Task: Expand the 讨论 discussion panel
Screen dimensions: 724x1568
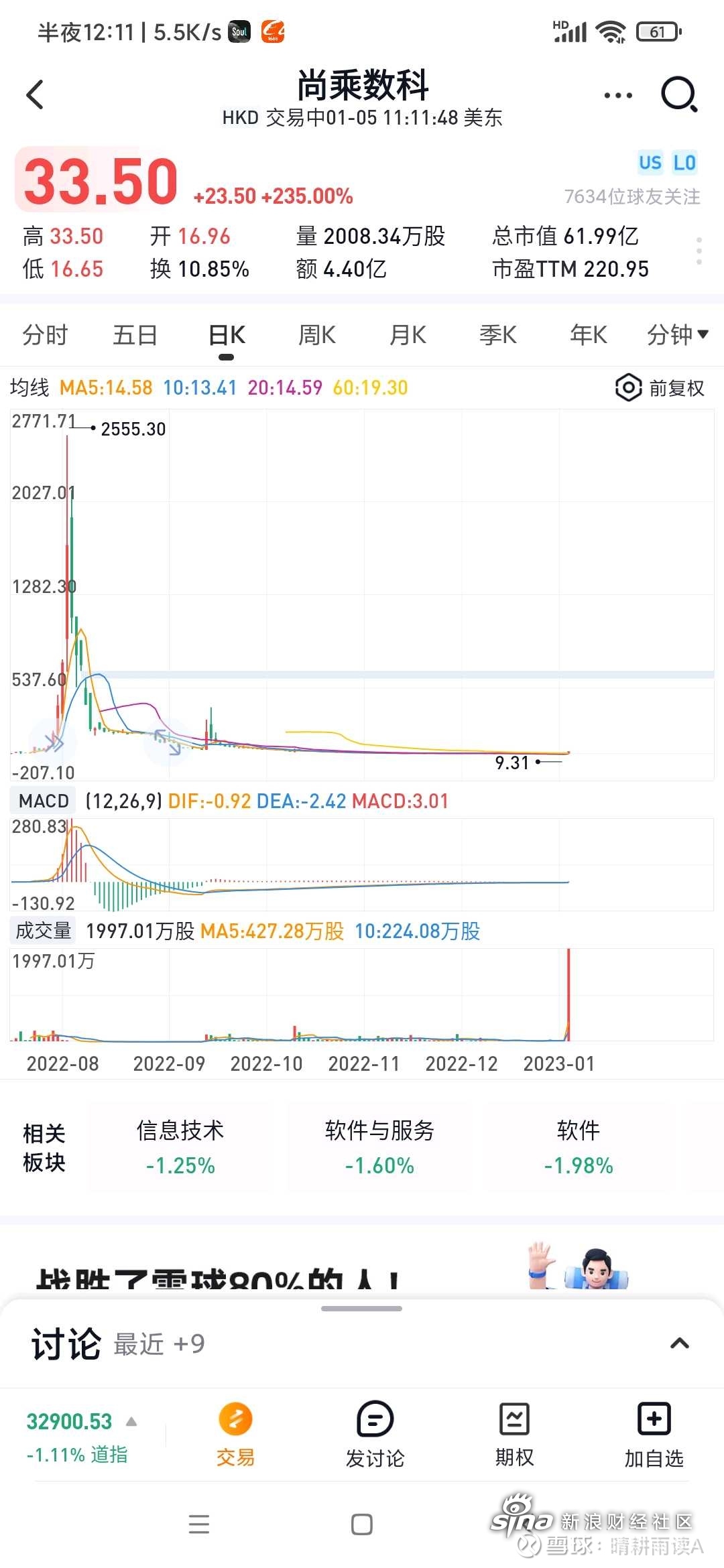Action: click(x=680, y=1343)
